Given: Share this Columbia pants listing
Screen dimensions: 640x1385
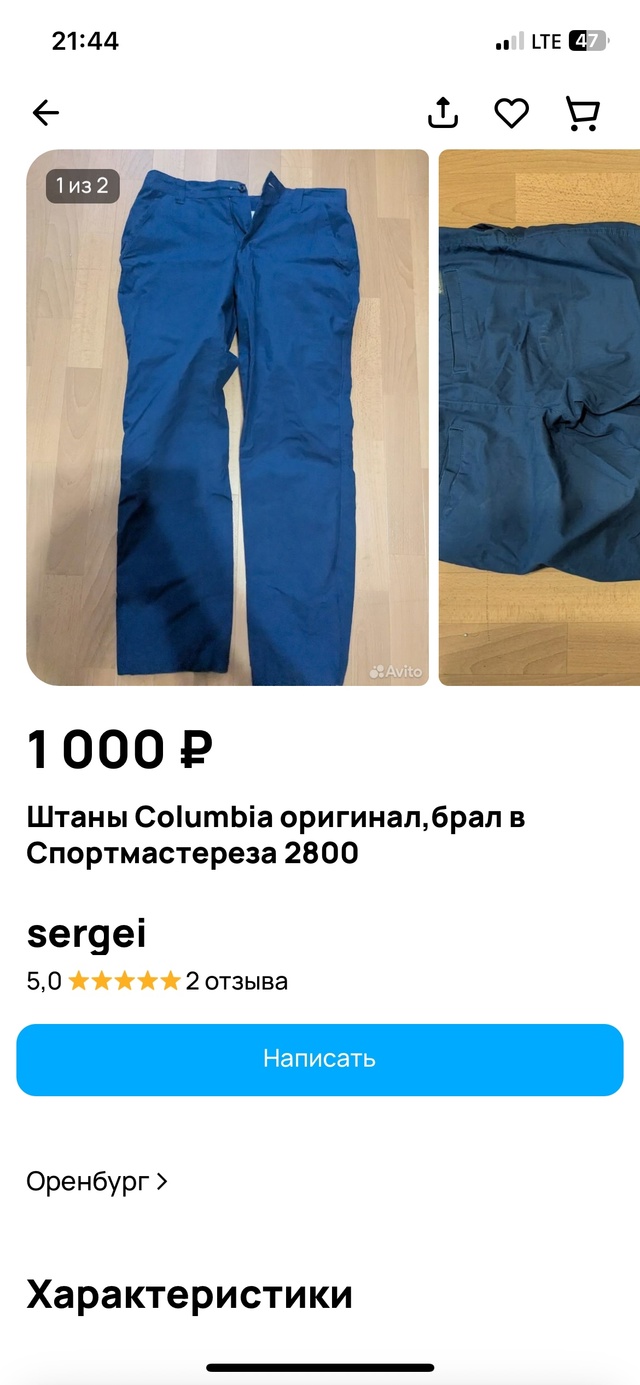Looking at the screenshot, I should 442,113.
